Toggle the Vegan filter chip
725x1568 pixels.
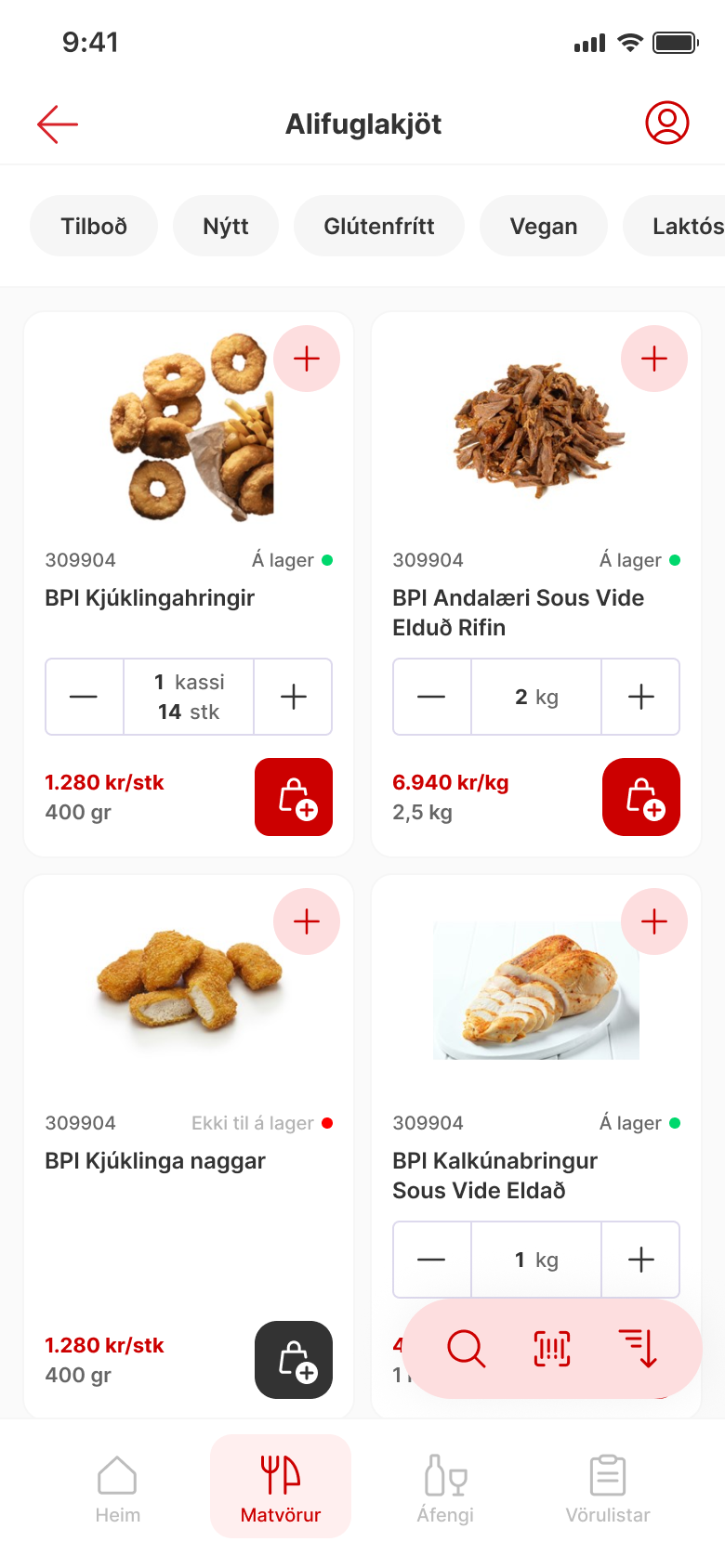[x=544, y=225]
